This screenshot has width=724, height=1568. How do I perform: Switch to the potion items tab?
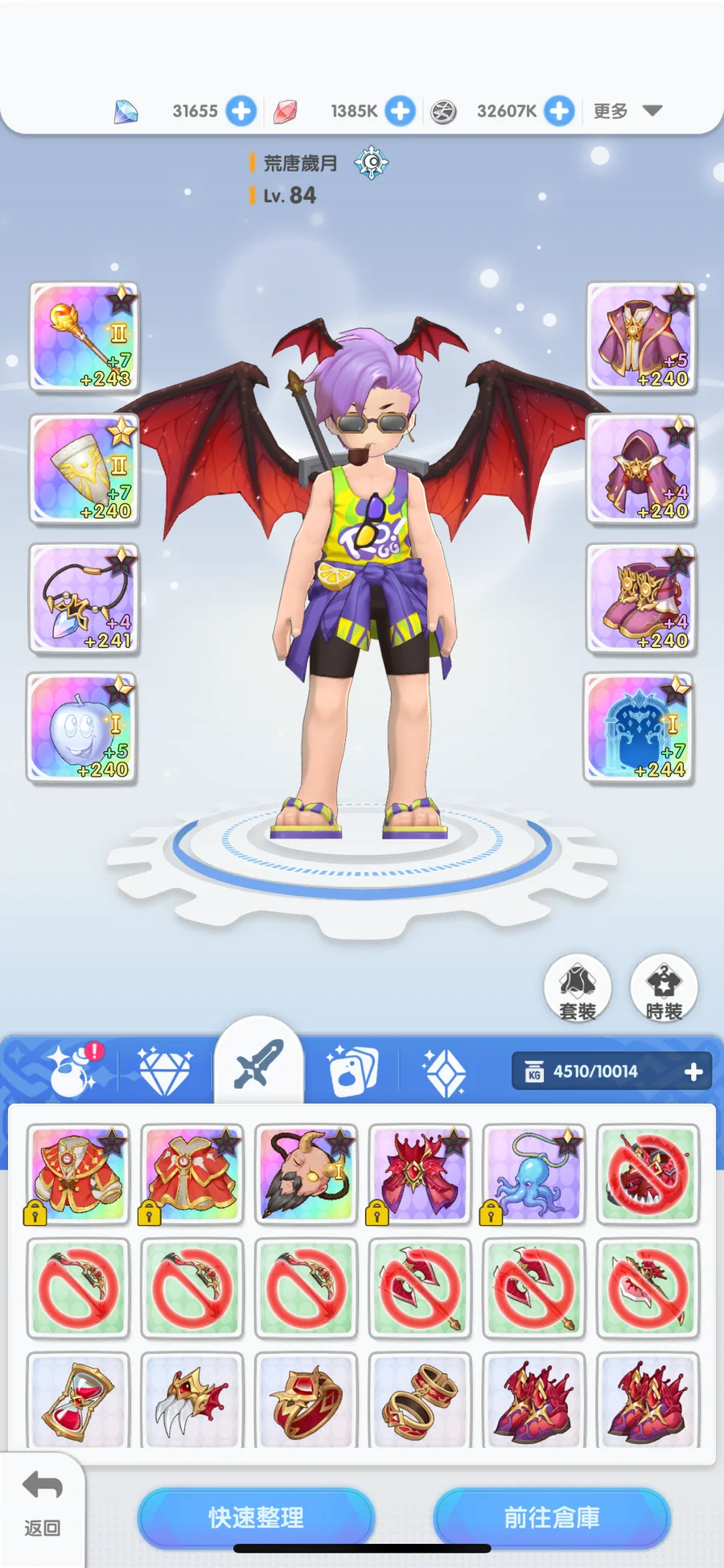[71, 1071]
